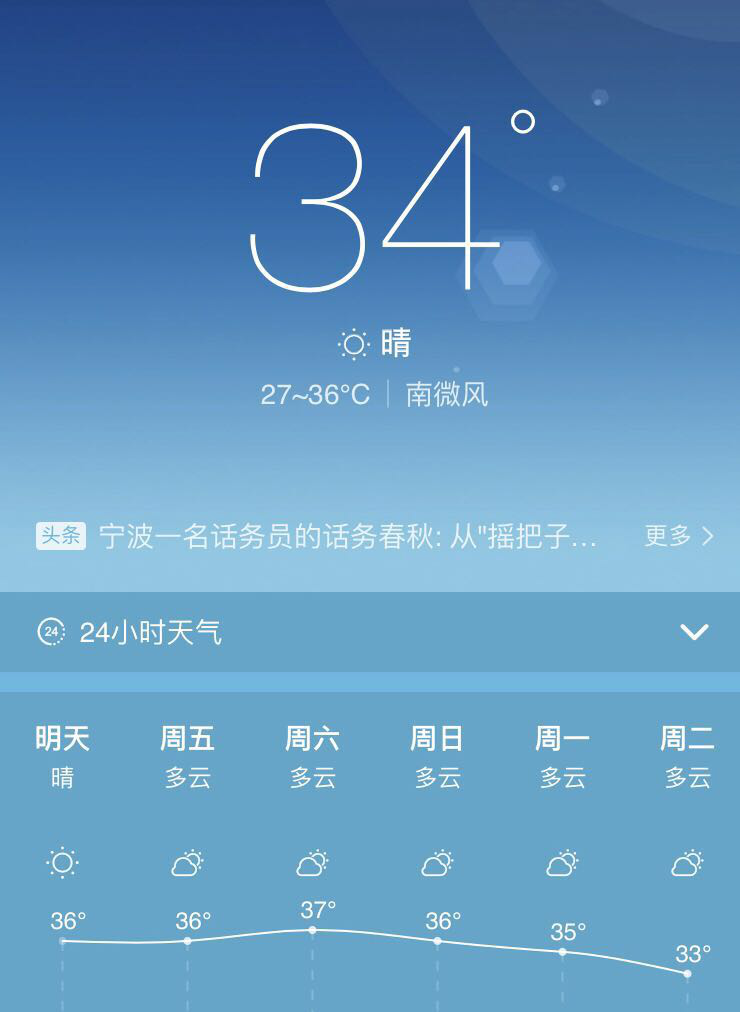Show the 周一 forecast details

pyautogui.click(x=562, y=756)
